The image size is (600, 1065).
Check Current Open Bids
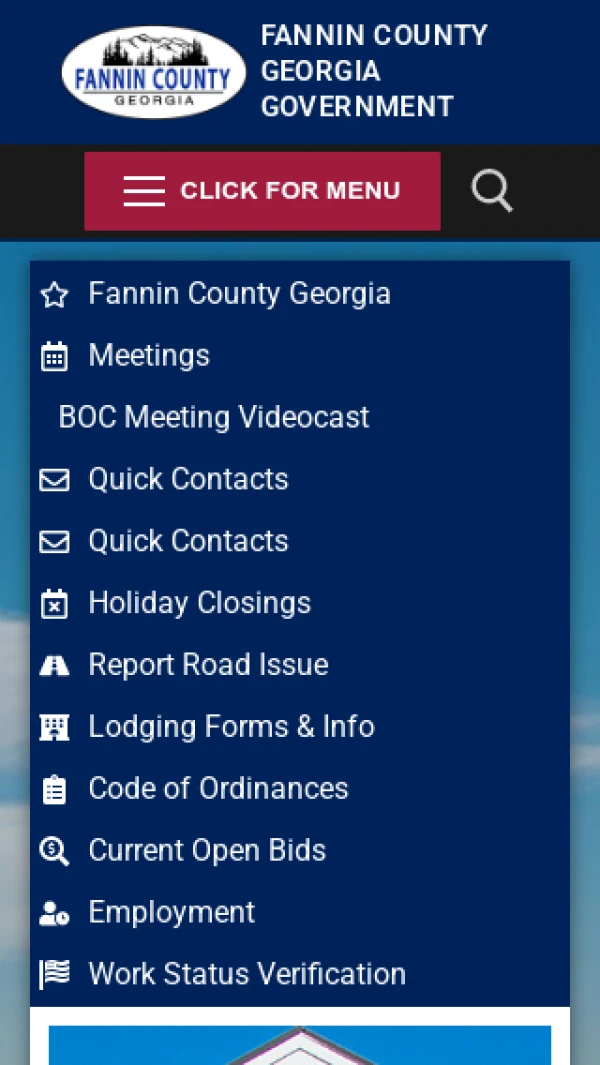(x=207, y=851)
